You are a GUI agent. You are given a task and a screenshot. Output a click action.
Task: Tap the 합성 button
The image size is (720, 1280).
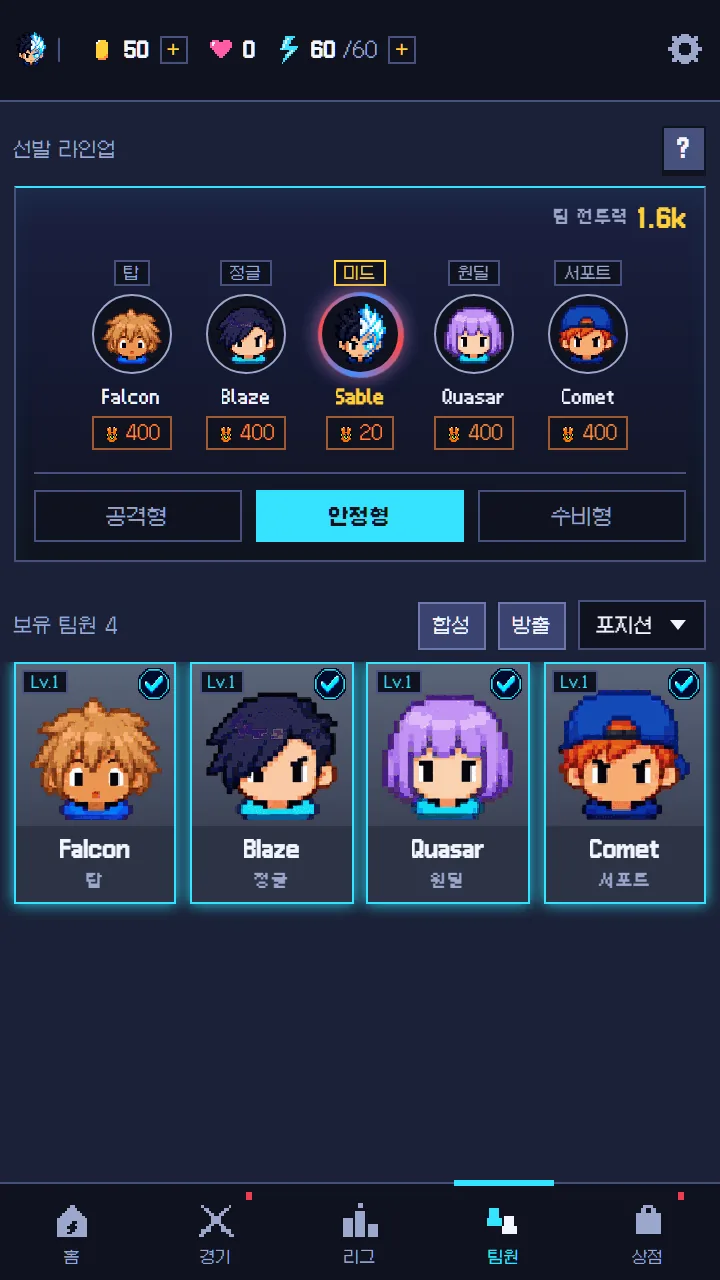click(452, 626)
